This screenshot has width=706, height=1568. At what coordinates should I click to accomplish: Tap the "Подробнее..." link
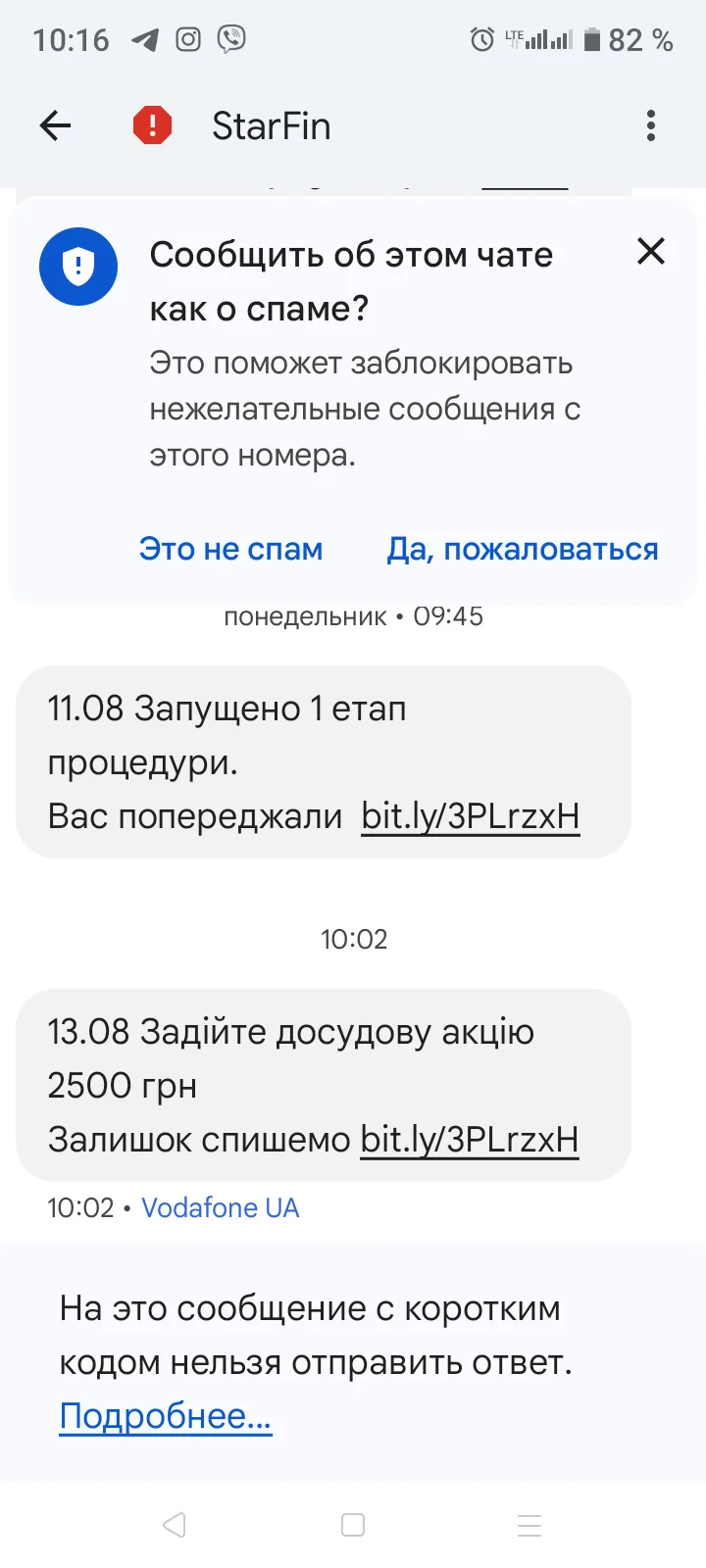pos(166,1416)
